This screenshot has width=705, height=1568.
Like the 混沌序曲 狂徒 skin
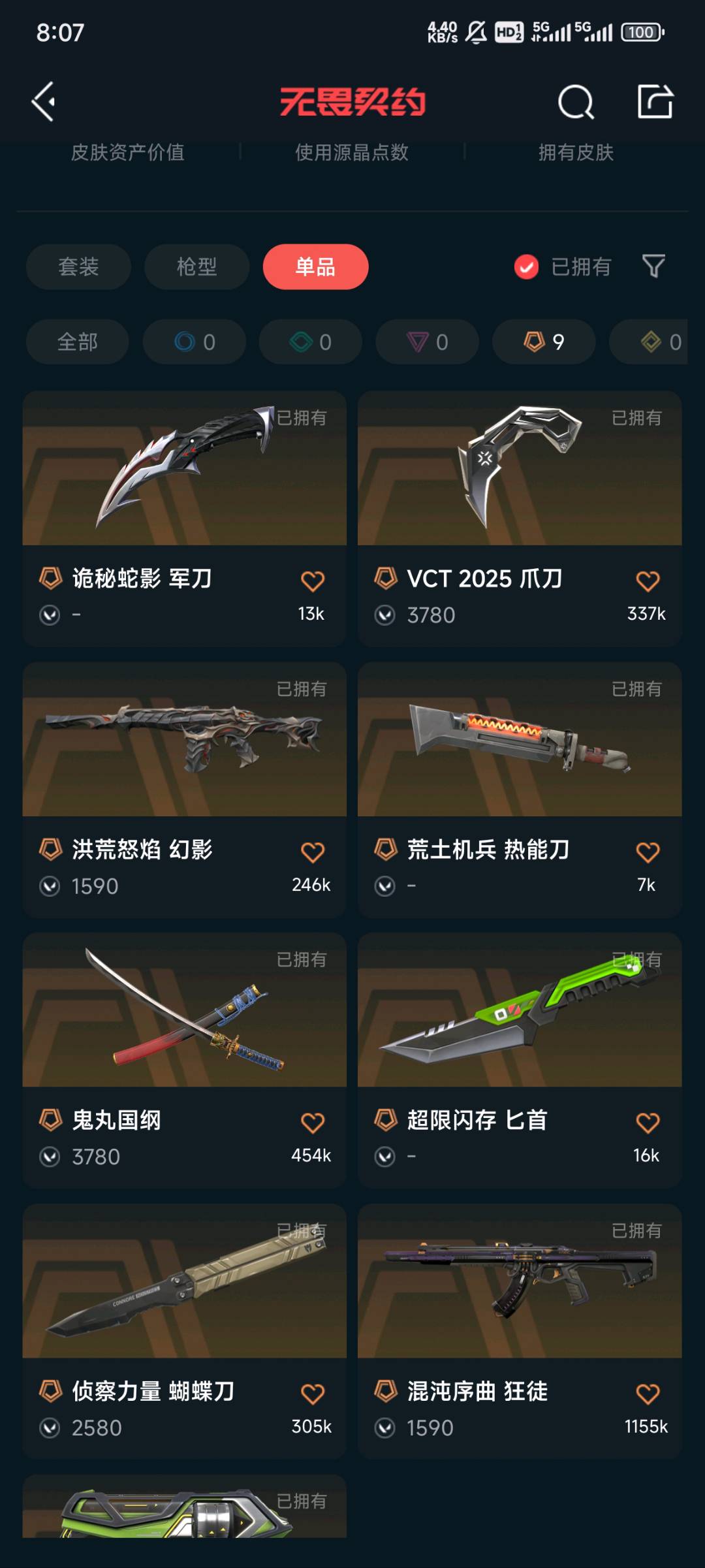[648, 1394]
